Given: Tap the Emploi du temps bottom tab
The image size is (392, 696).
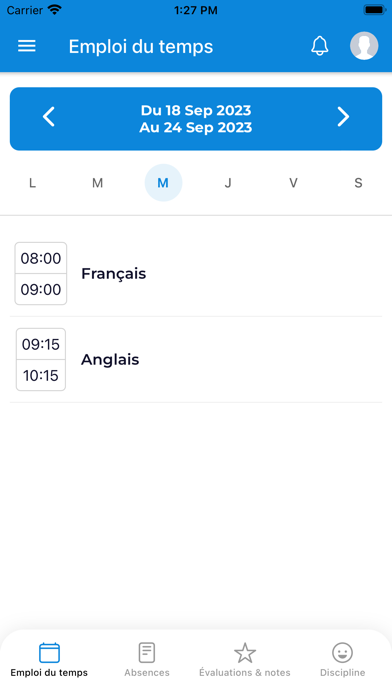Looking at the screenshot, I should click(x=49, y=660).
